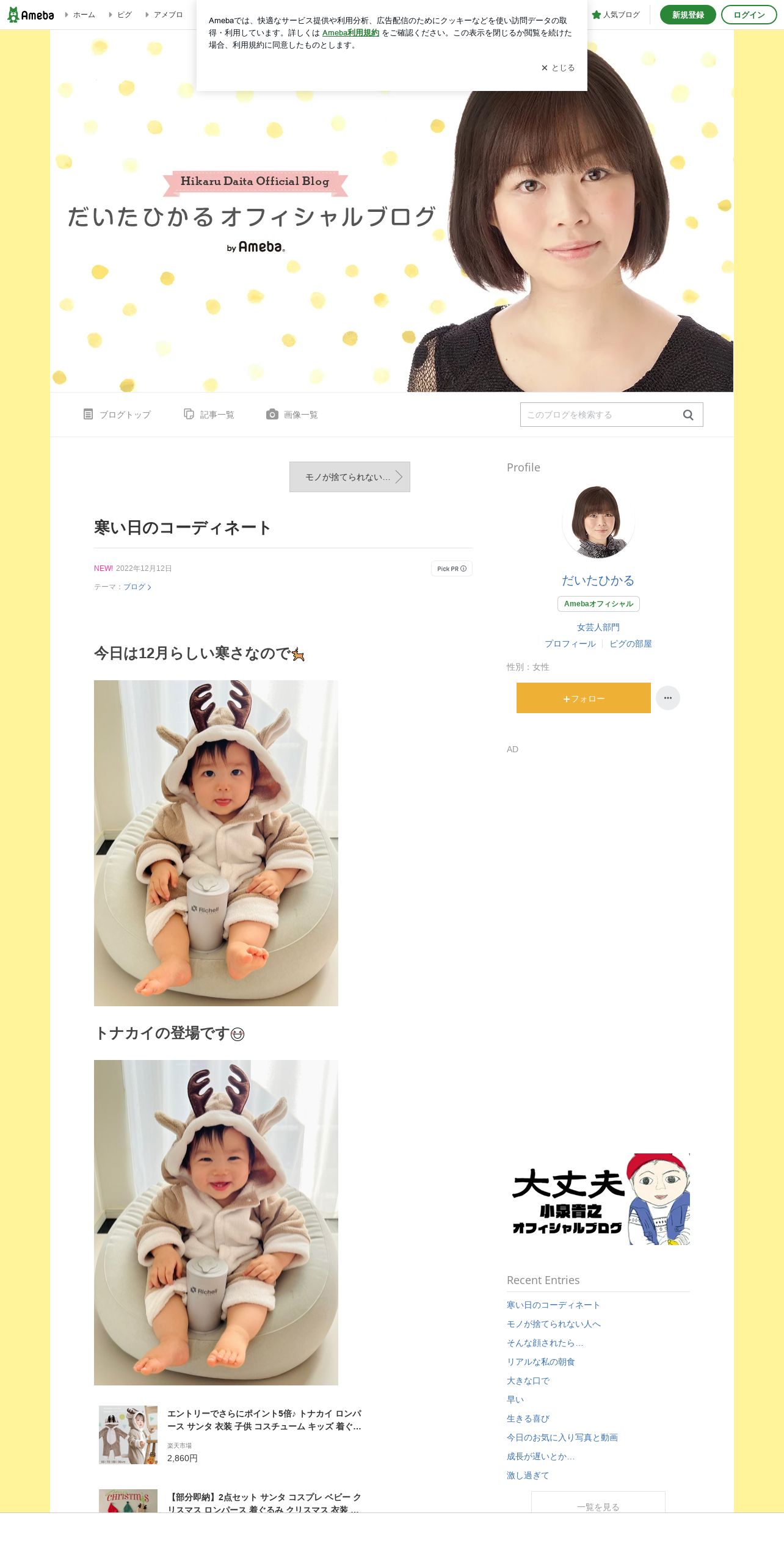784x1568 pixels.
Task: Dismiss the cookie notice with とじる
Action: click(557, 68)
